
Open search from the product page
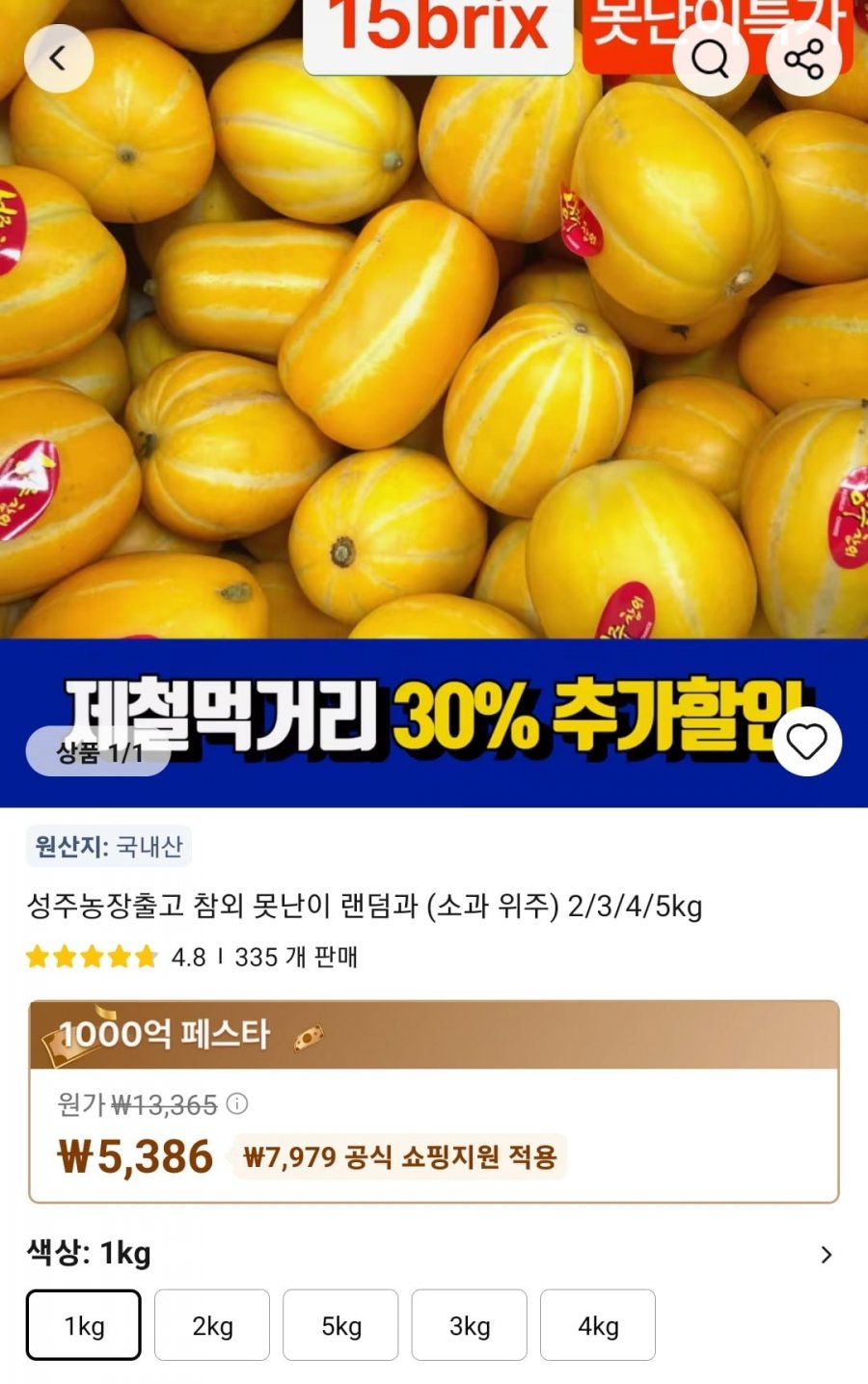pyautogui.click(x=711, y=60)
